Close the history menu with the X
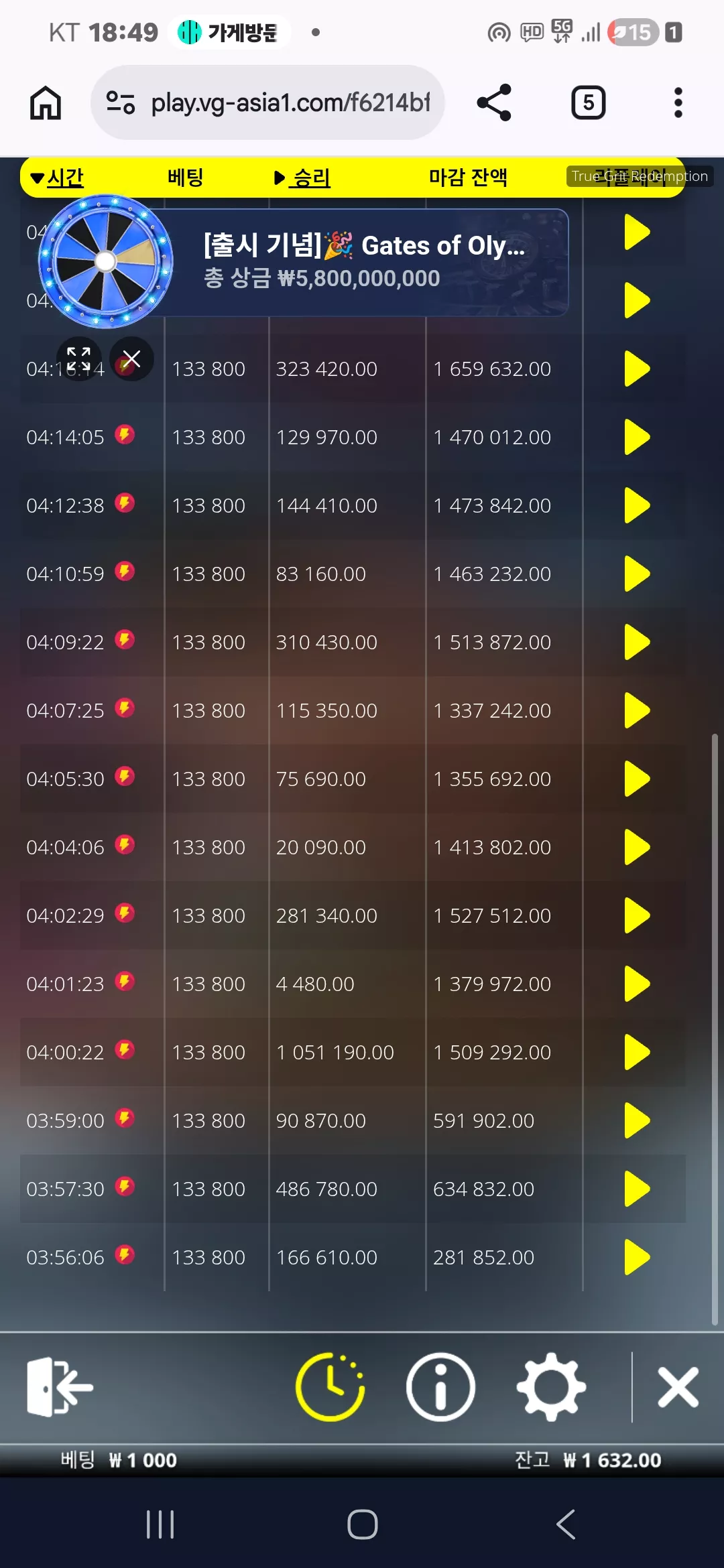 click(x=678, y=1387)
